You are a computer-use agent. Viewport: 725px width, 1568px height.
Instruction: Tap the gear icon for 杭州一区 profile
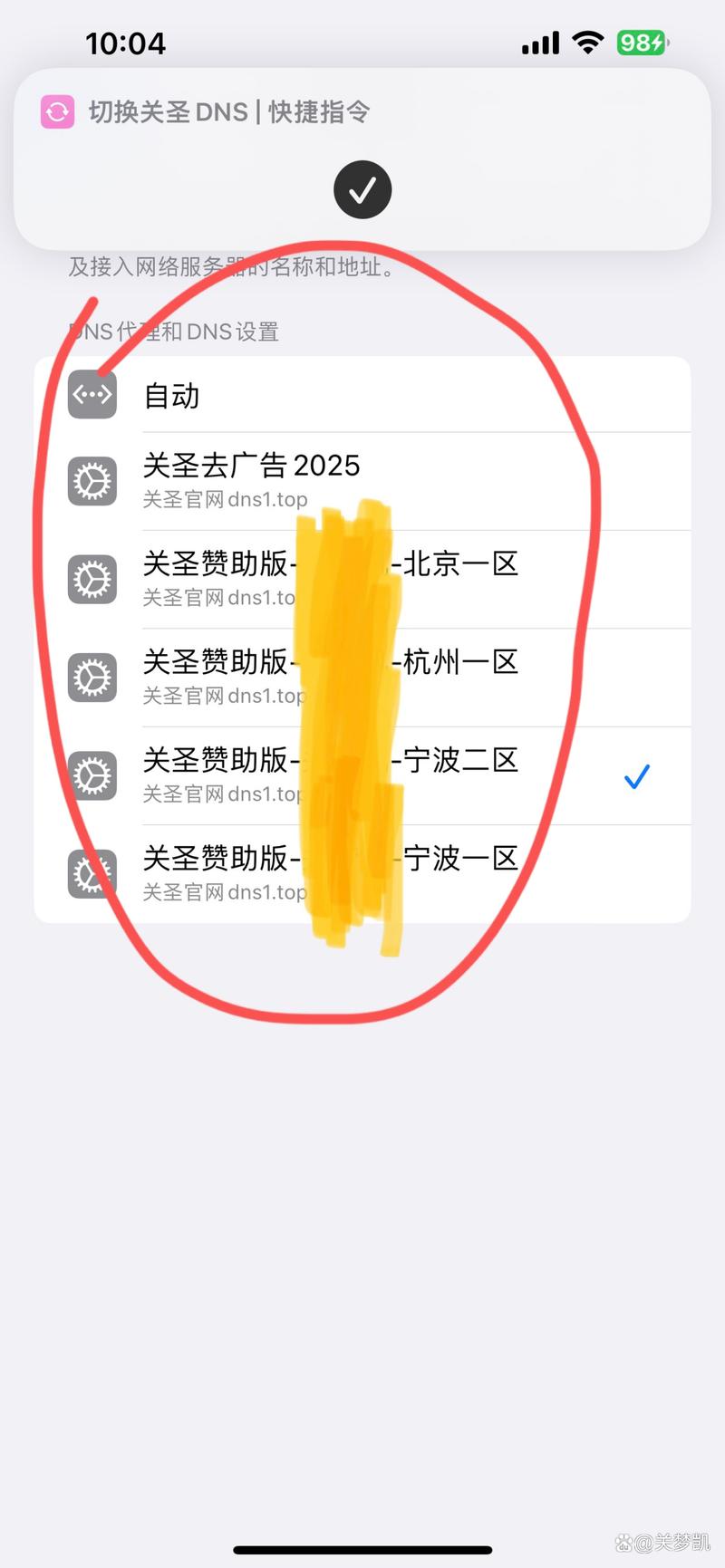92,678
